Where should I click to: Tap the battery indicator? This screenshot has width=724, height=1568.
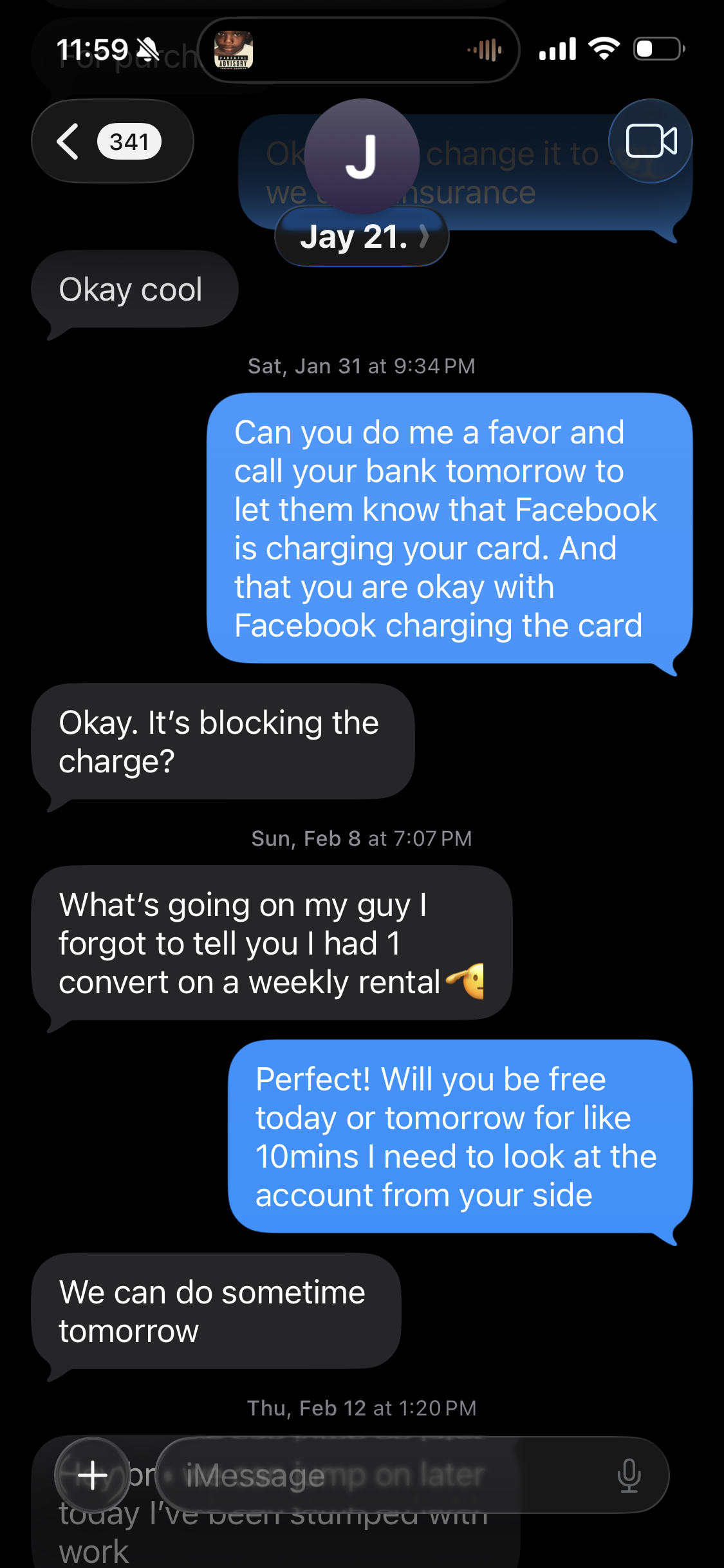pos(656,49)
